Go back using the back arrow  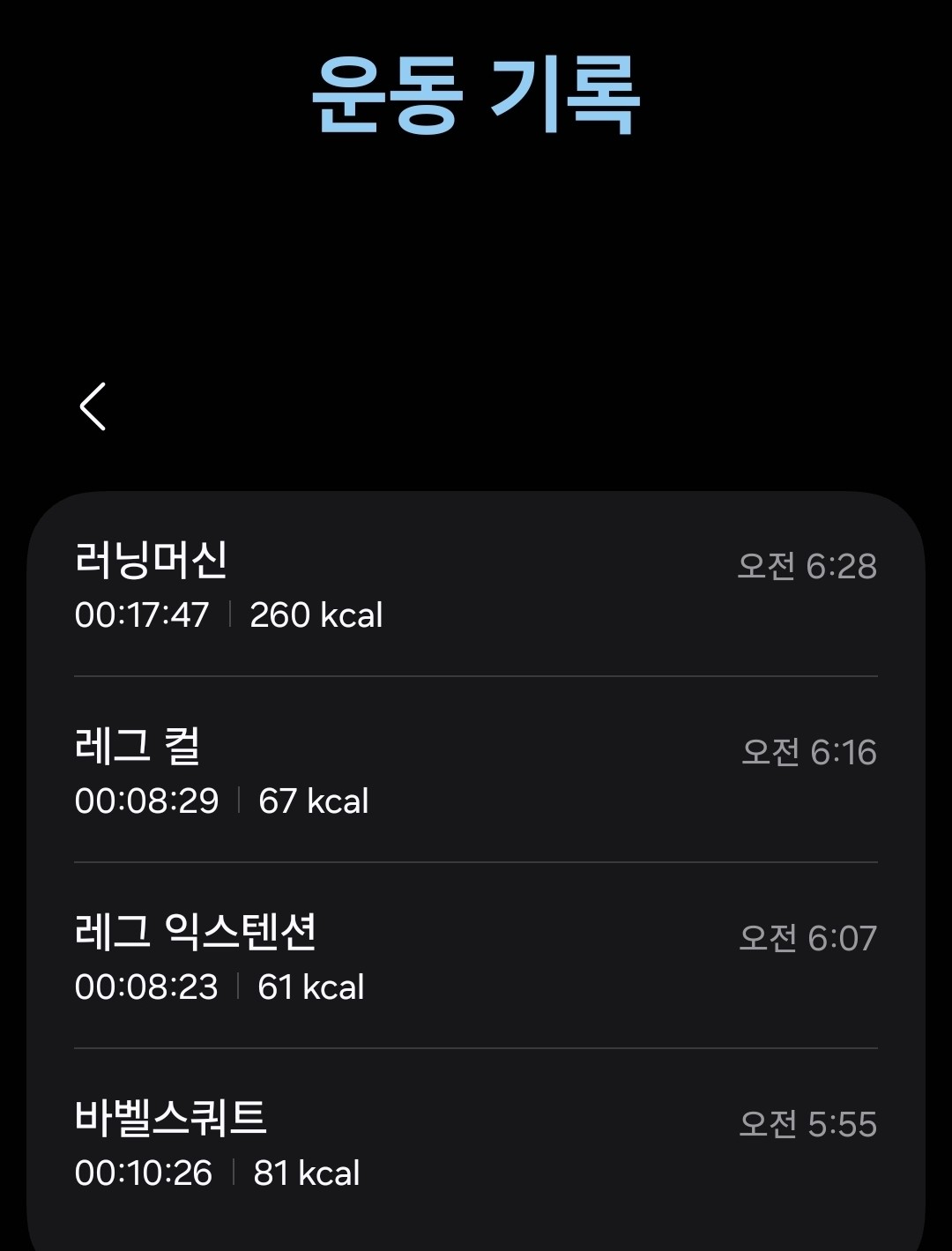(x=93, y=406)
